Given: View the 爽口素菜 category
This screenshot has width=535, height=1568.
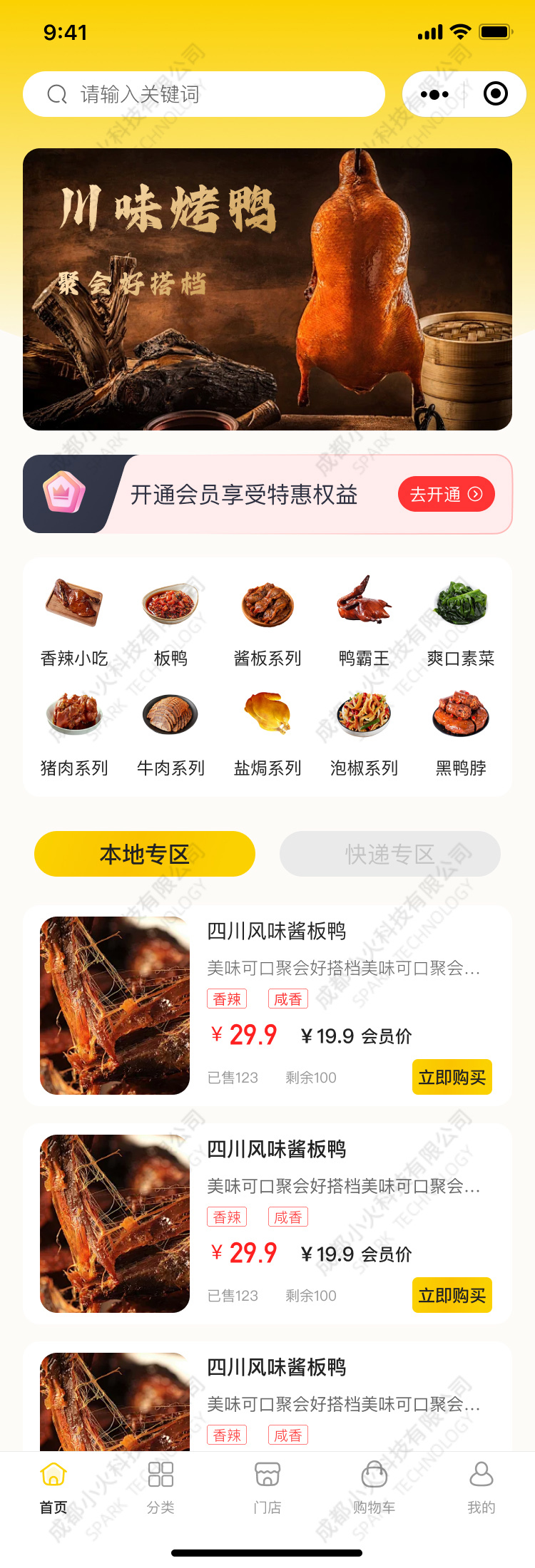Looking at the screenshot, I should click(x=461, y=621).
